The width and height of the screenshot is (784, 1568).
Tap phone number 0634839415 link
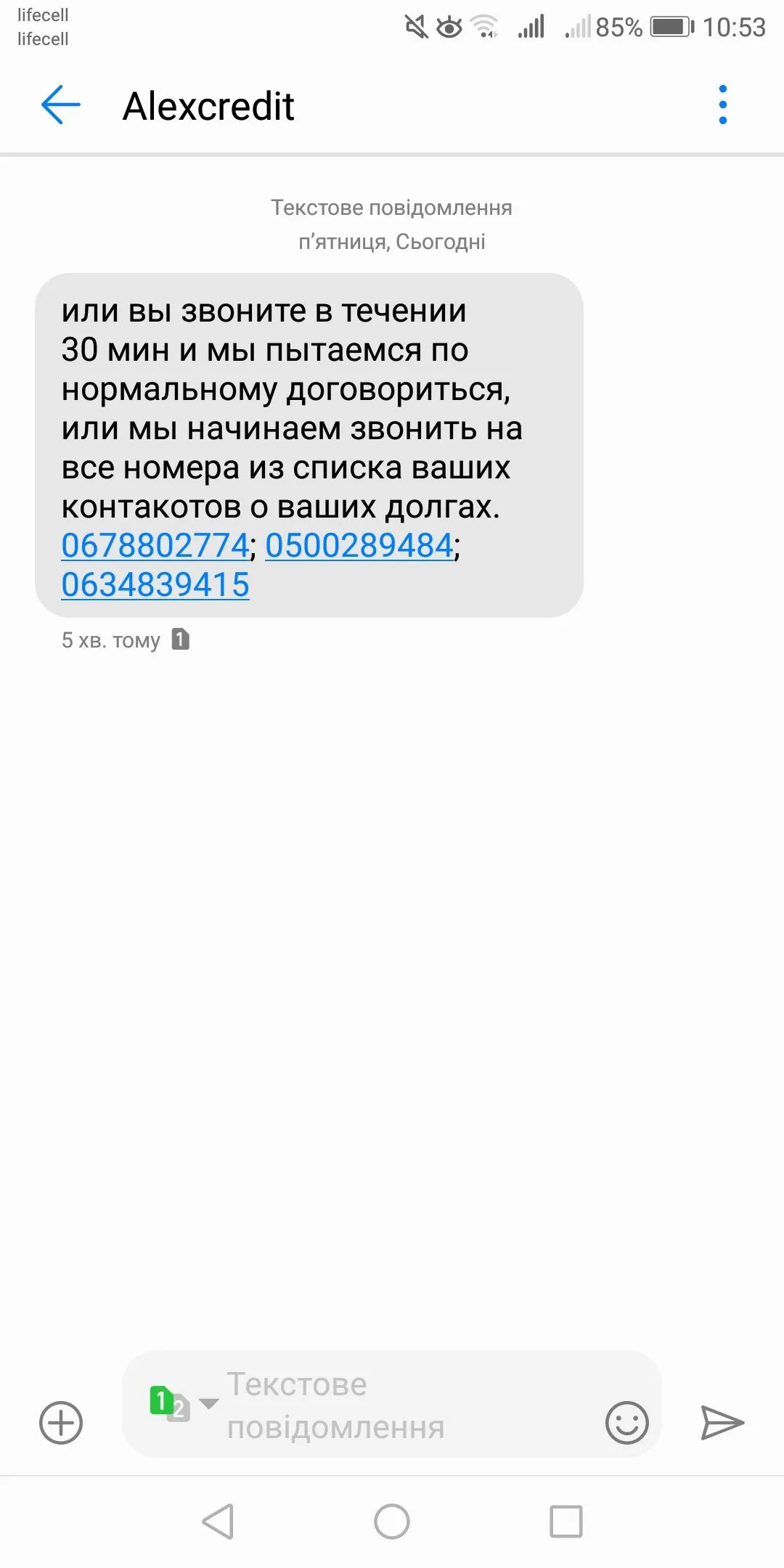(155, 585)
